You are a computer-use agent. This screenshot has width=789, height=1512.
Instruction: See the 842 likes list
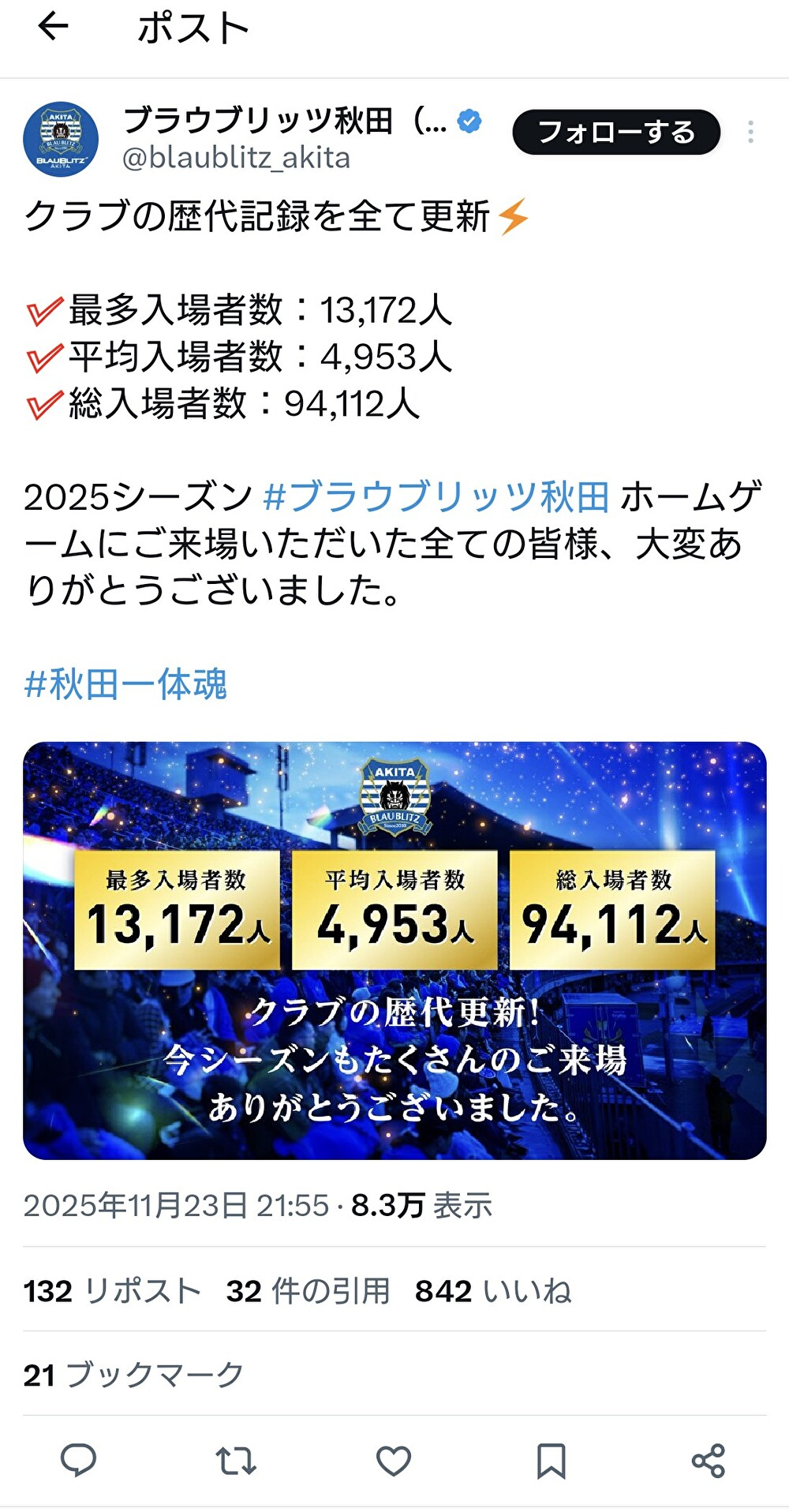tap(493, 1292)
